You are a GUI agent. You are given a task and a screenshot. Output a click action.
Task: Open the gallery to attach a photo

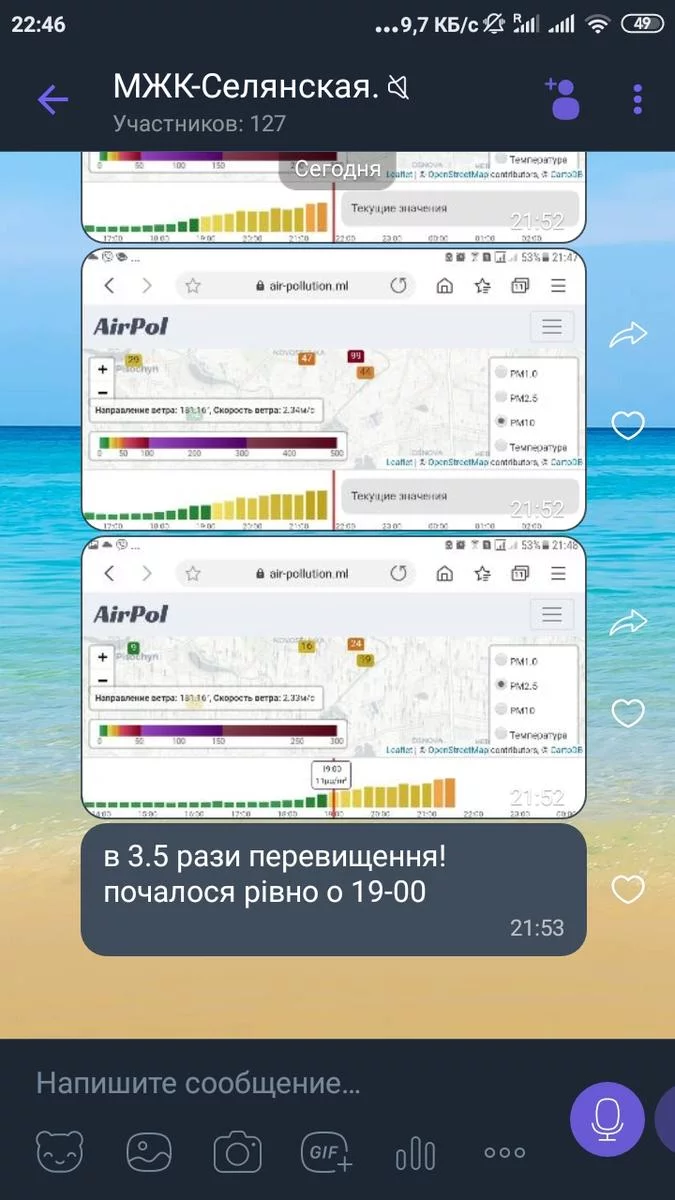[148, 1153]
